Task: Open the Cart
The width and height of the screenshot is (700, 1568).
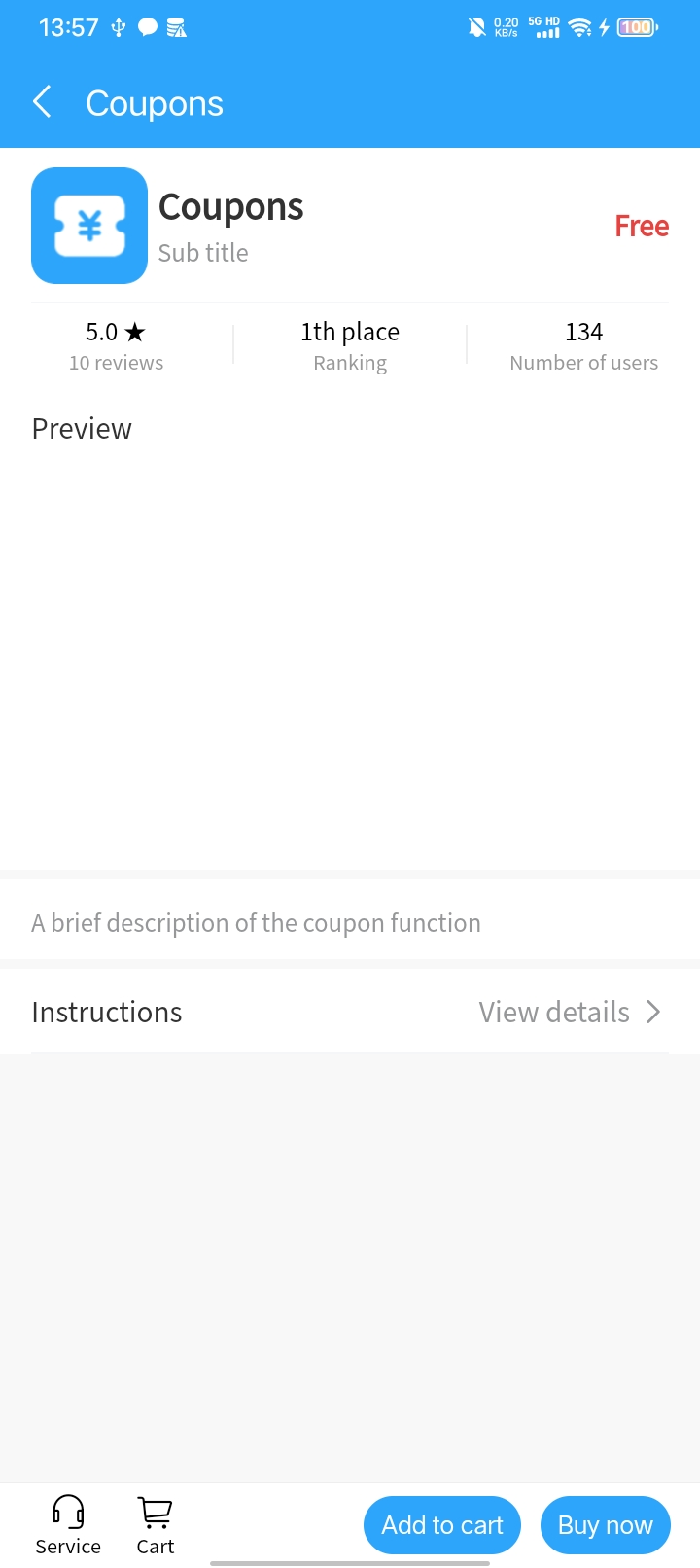Action: pyautogui.click(x=156, y=1525)
